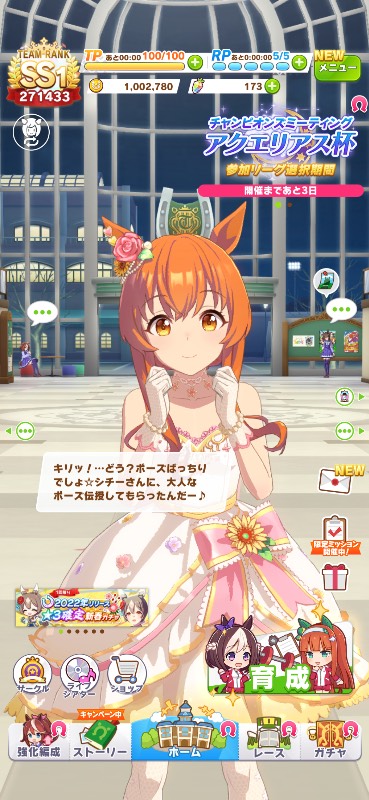Tap the plus button next to TP
The width and height of the screenshot is (369, 800).
pos(195,63)
